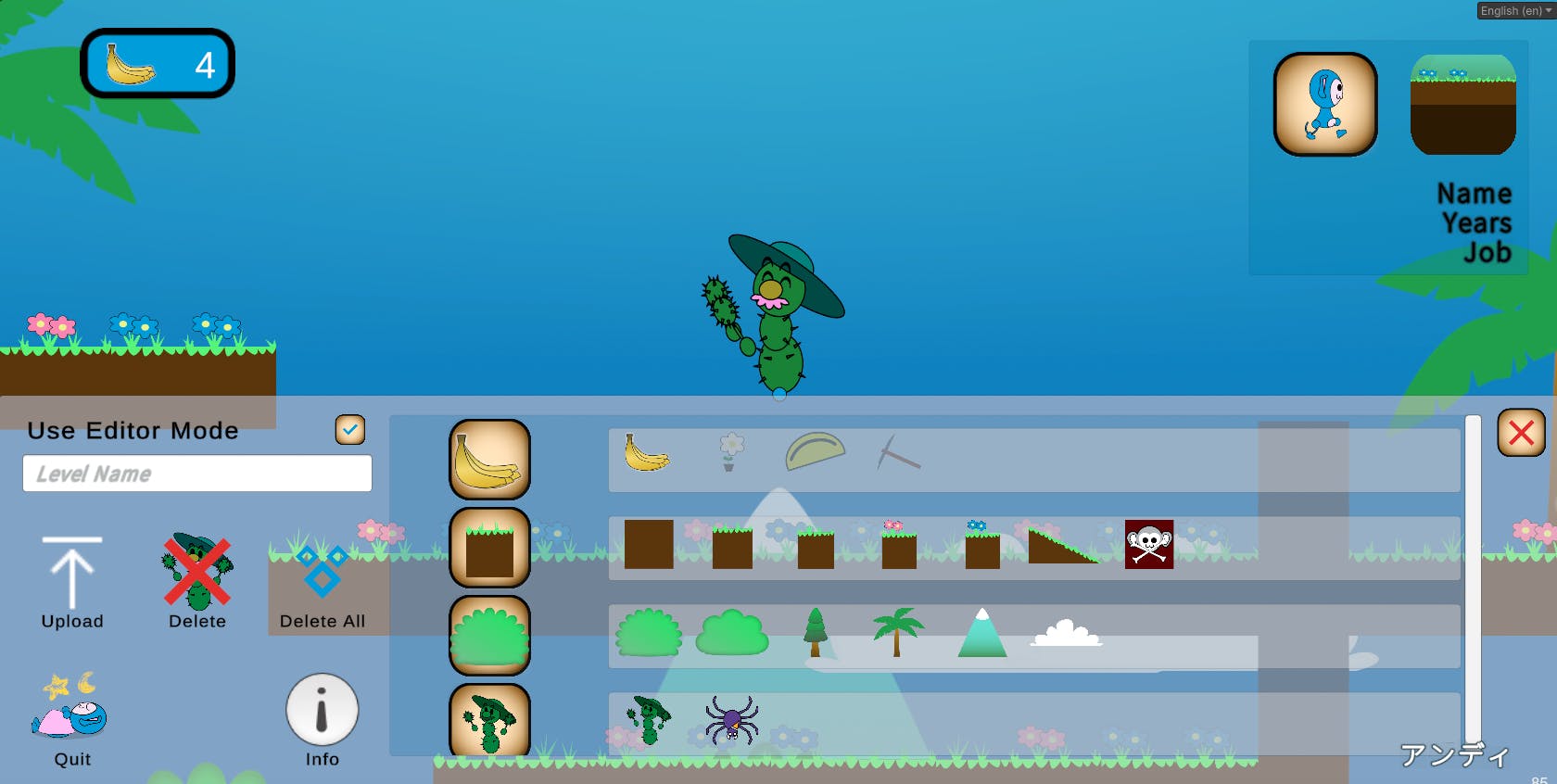Pick the skull and crossbones block
This screenshot has width=1557, height=784.
(1149, 544)
